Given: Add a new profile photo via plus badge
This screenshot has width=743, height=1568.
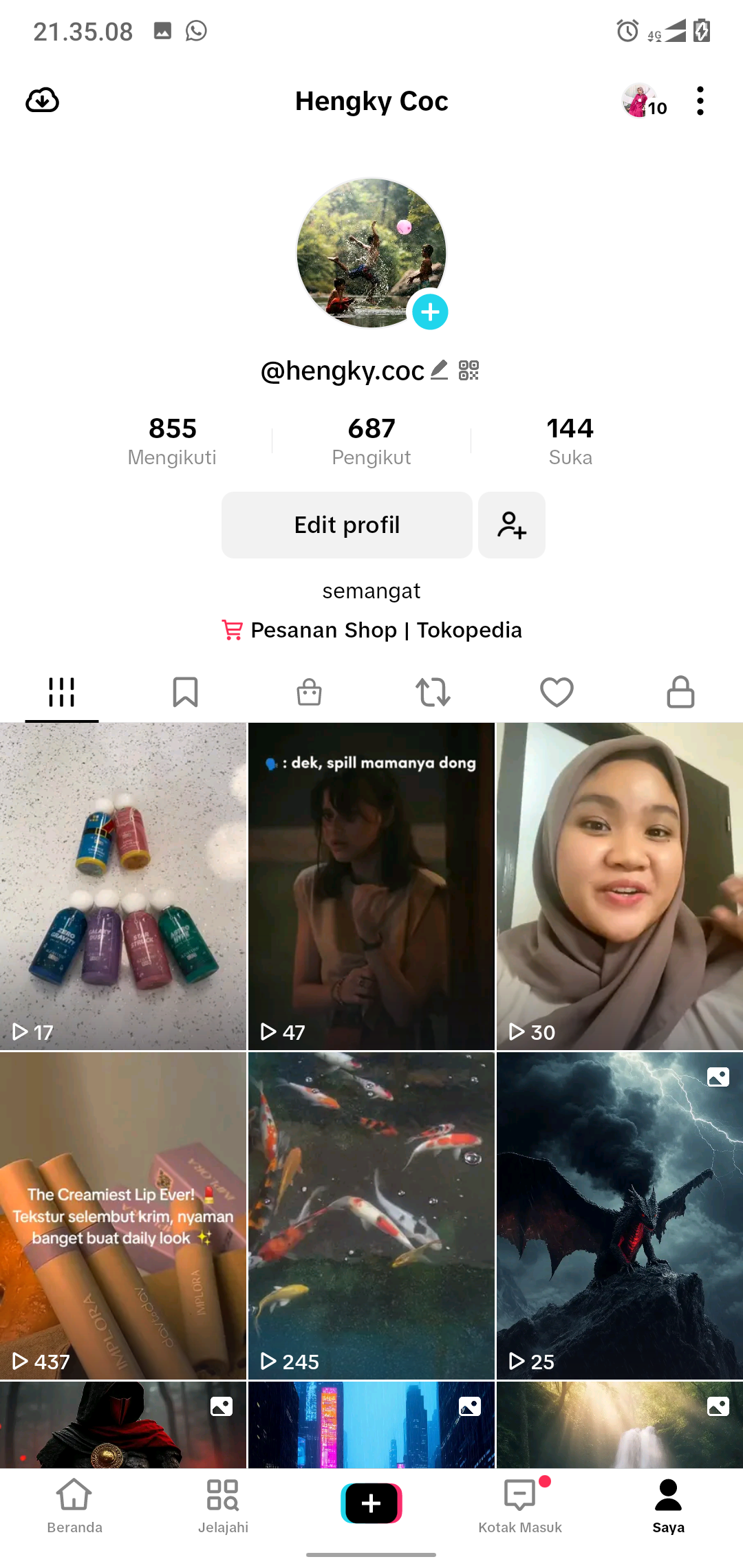Looking at the screenshot, I should point(431,312).
